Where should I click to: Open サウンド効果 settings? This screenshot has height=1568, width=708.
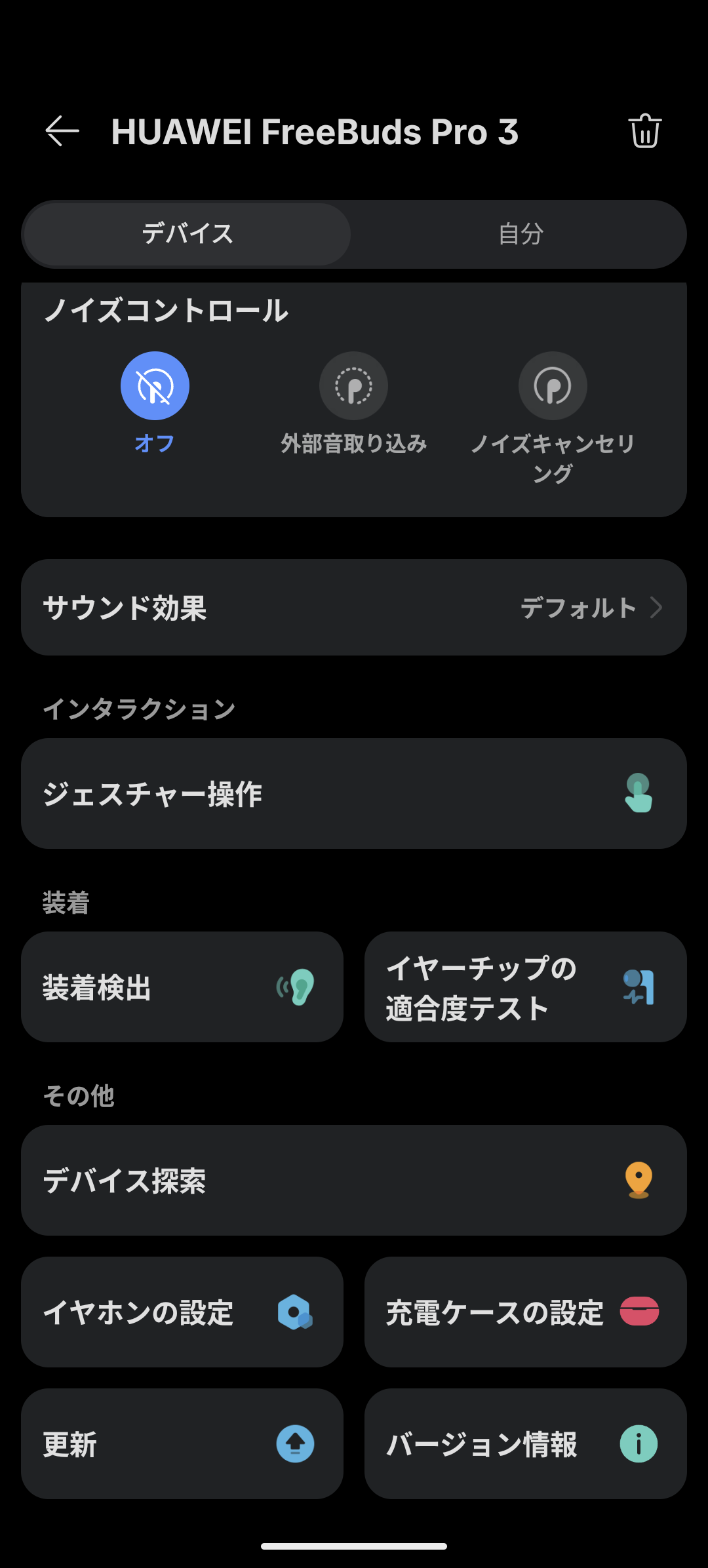pos(354,608)
